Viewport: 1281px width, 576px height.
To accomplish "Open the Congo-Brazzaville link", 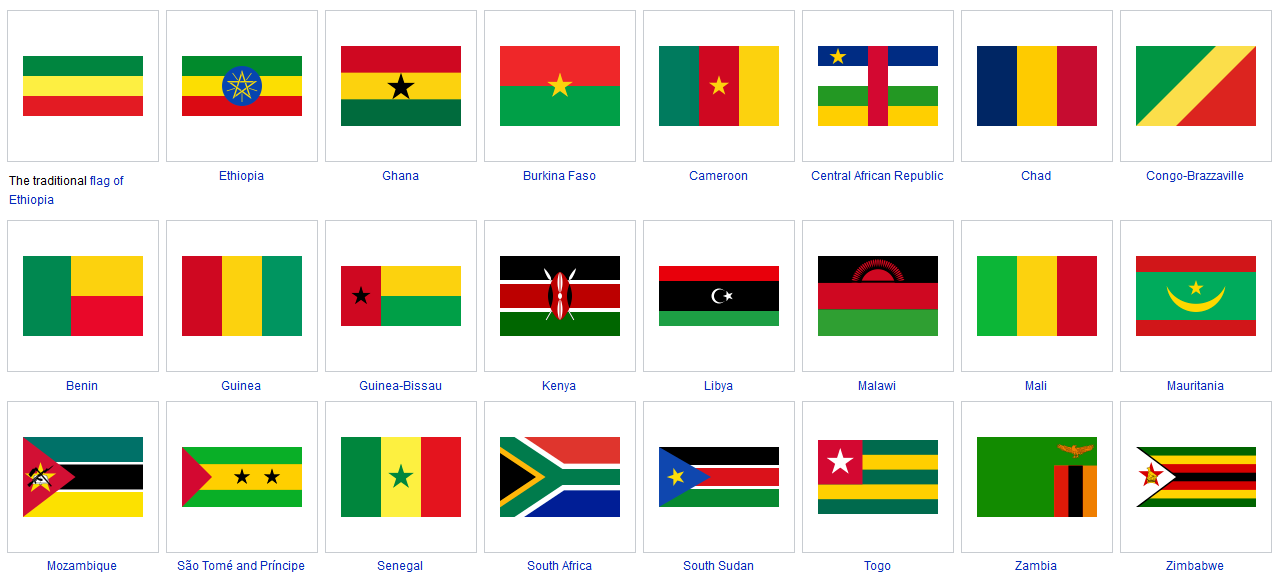I will pos(1195,176).
